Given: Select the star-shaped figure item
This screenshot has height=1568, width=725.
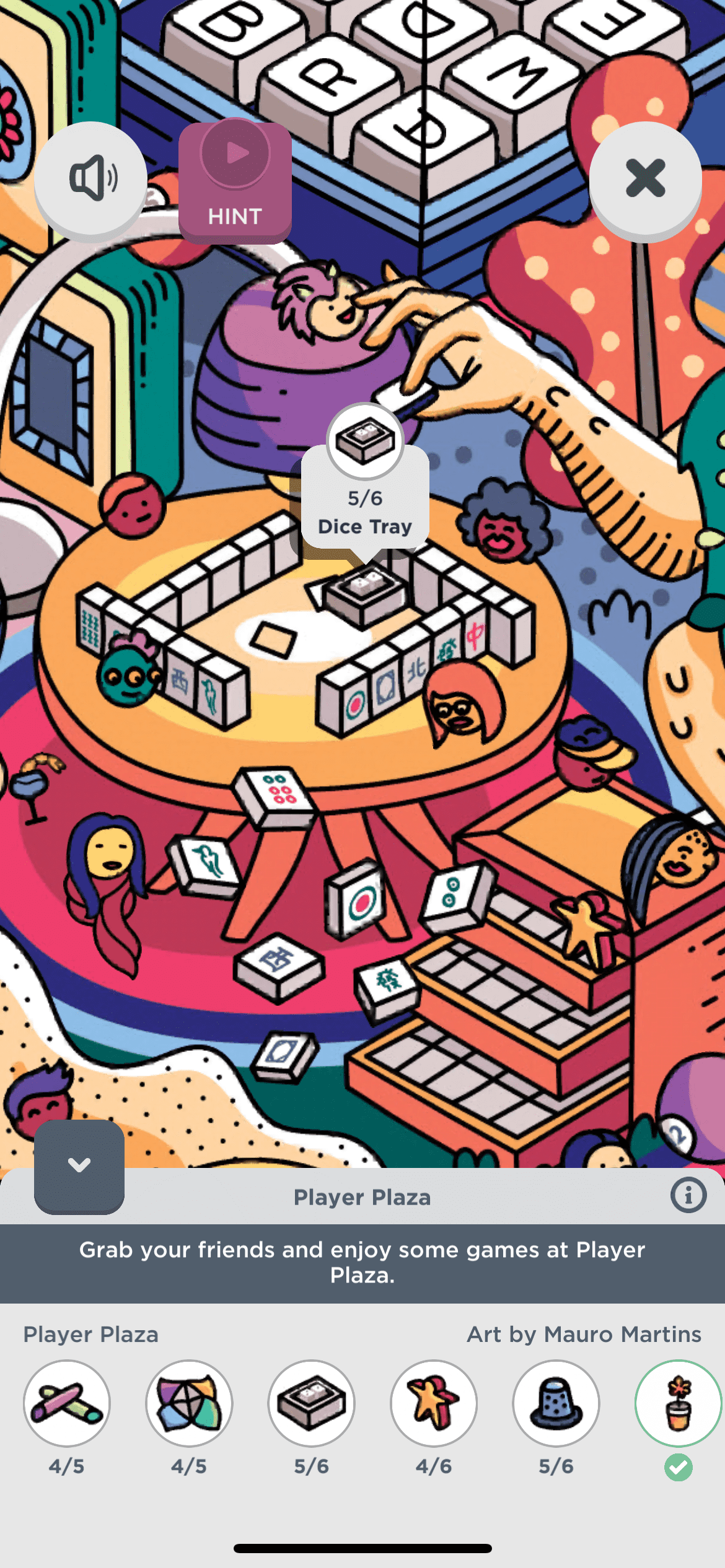Looking at the screenshot, I should click(434, 1403).
